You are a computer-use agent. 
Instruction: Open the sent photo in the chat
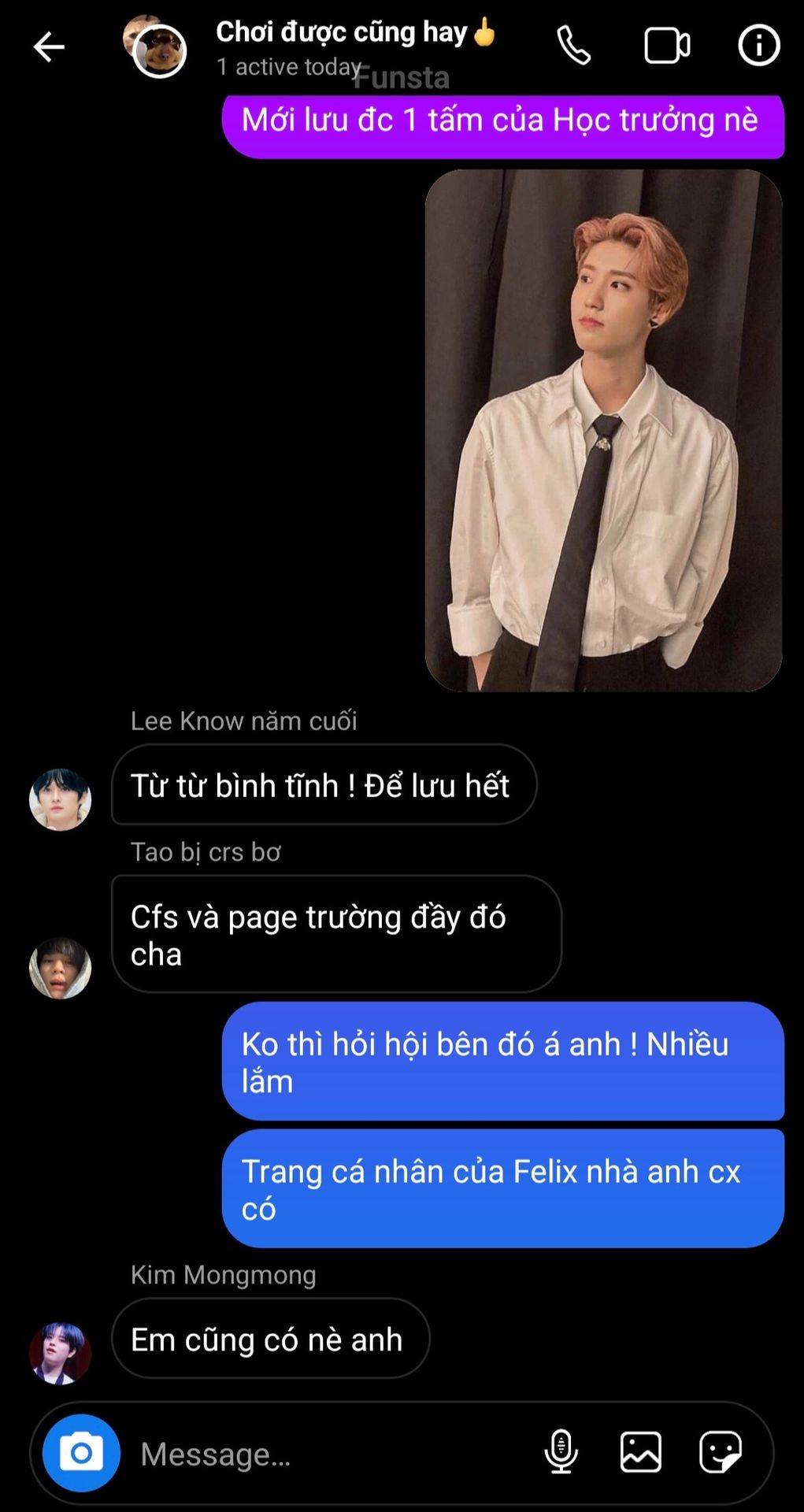(x=603, y=431)
